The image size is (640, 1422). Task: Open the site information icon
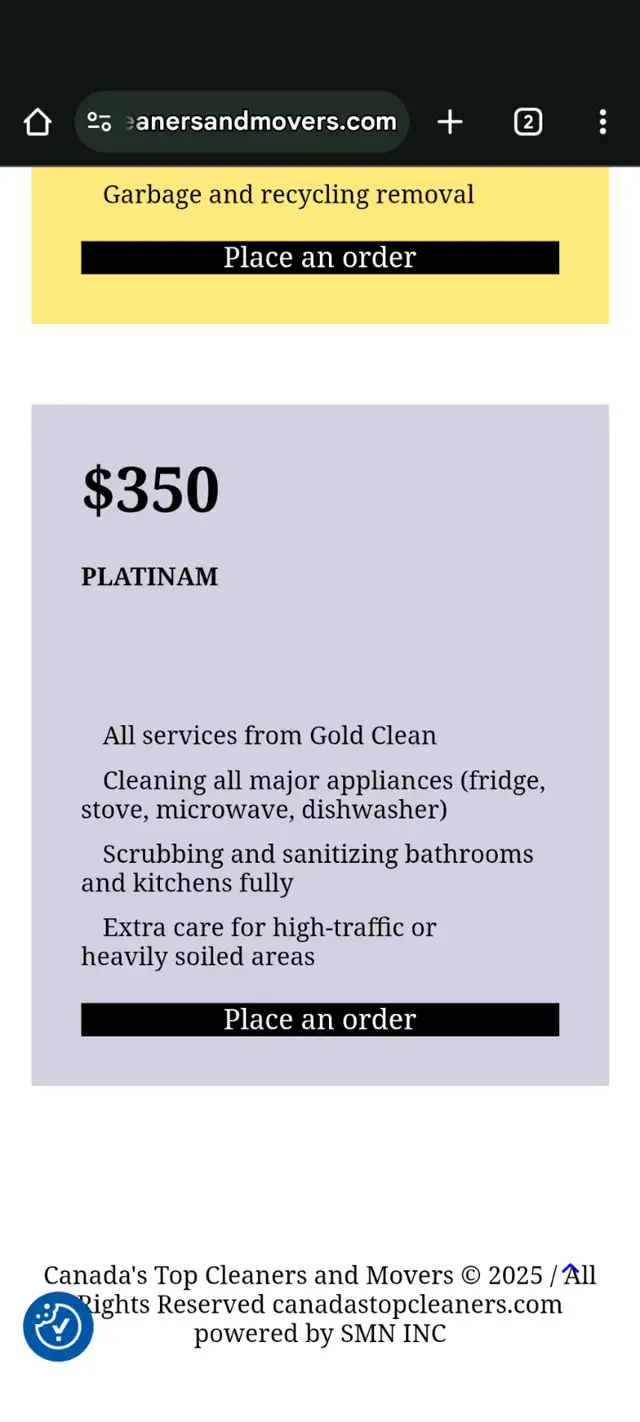[x=99, y=122]
